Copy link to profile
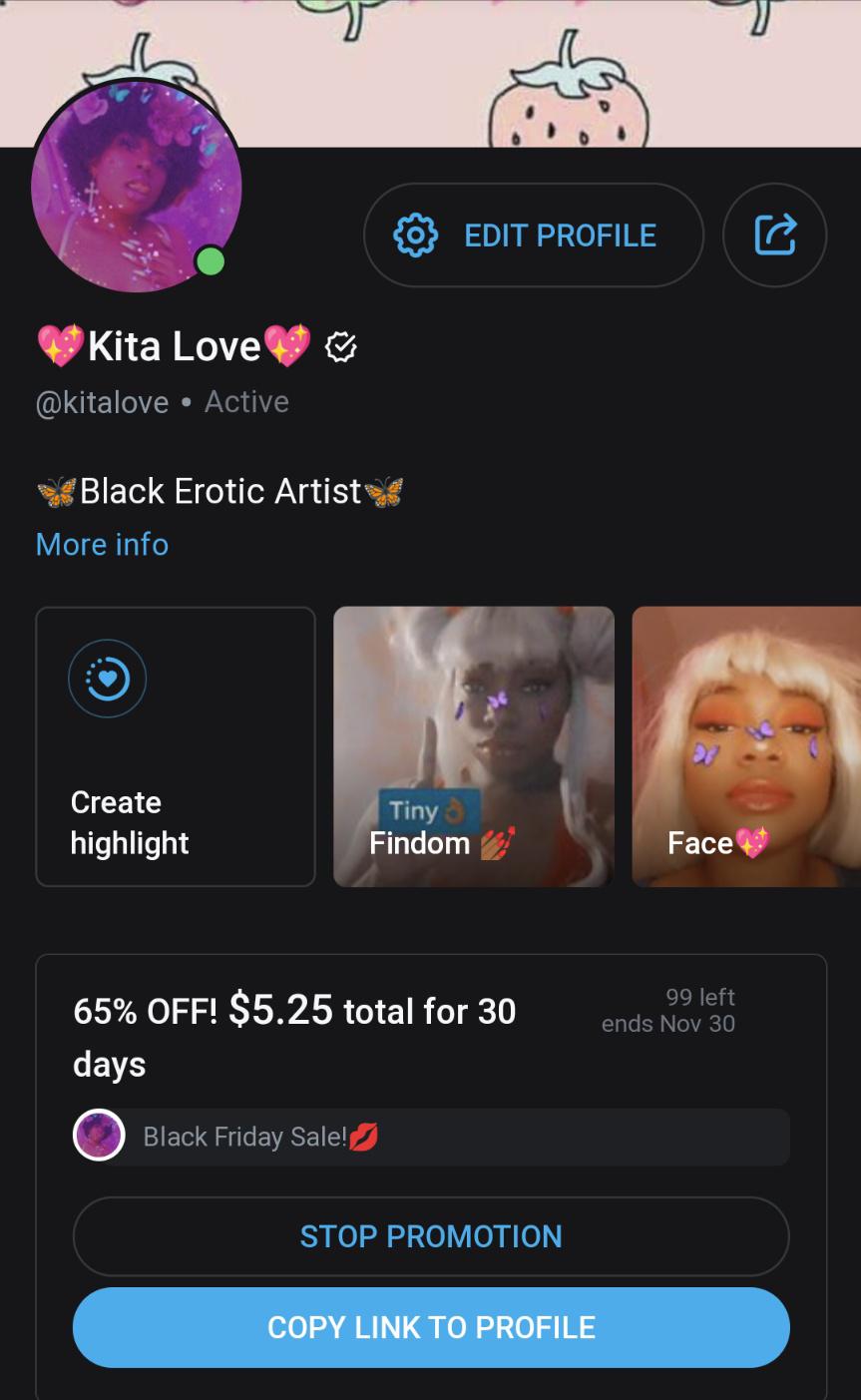The image size is (861, 1400). (431, 1327)
